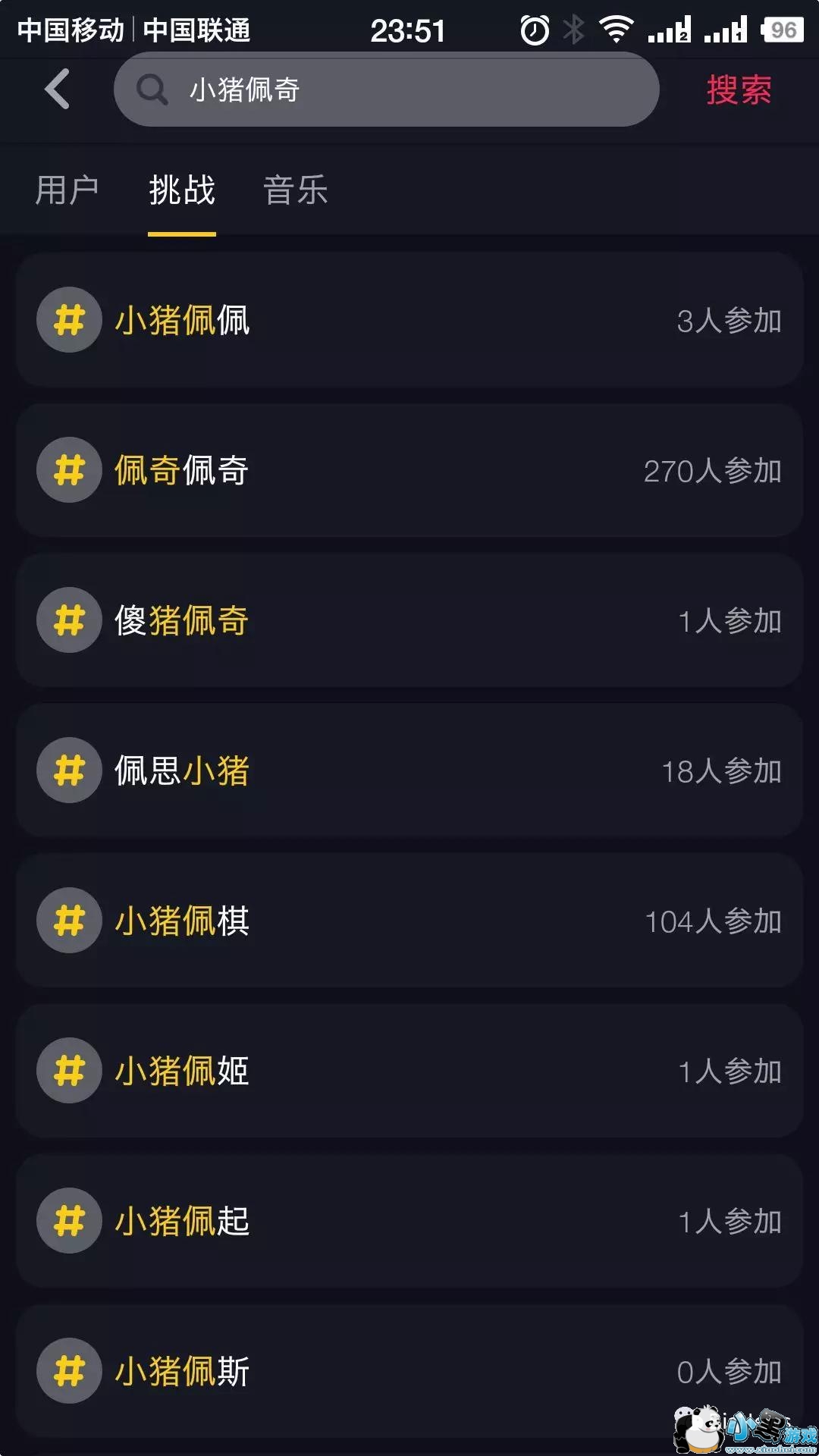This screenshot has height=1456, width=819.
Task: Select the 挑战 tab
Action: pos(182,190)
